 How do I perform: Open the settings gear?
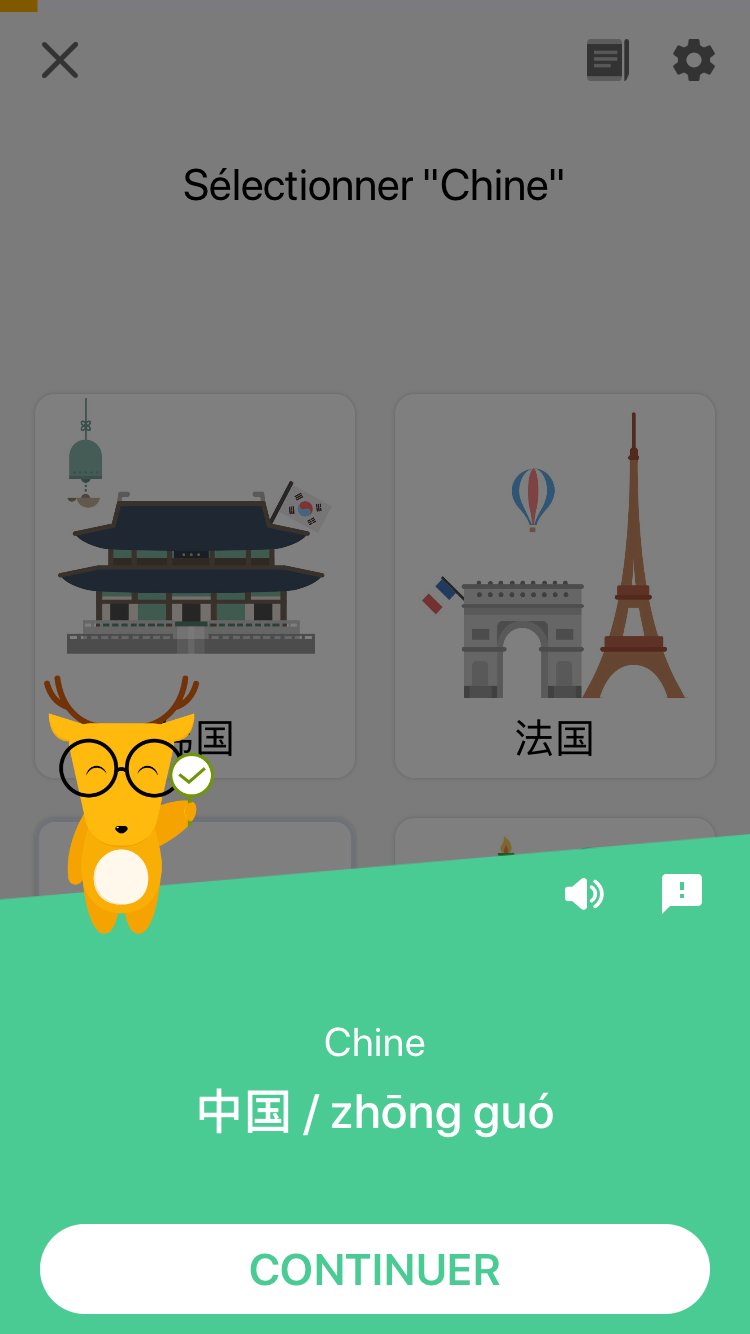pos(694,60)
